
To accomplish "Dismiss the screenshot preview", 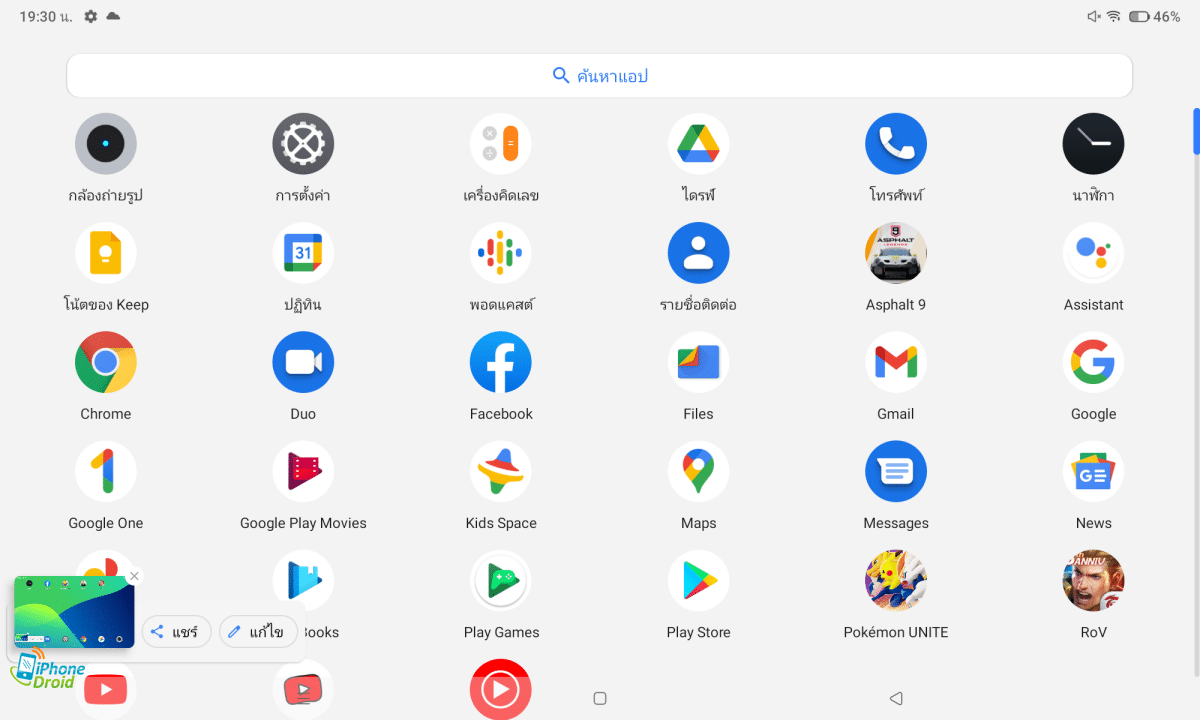I will pos(134,576).
